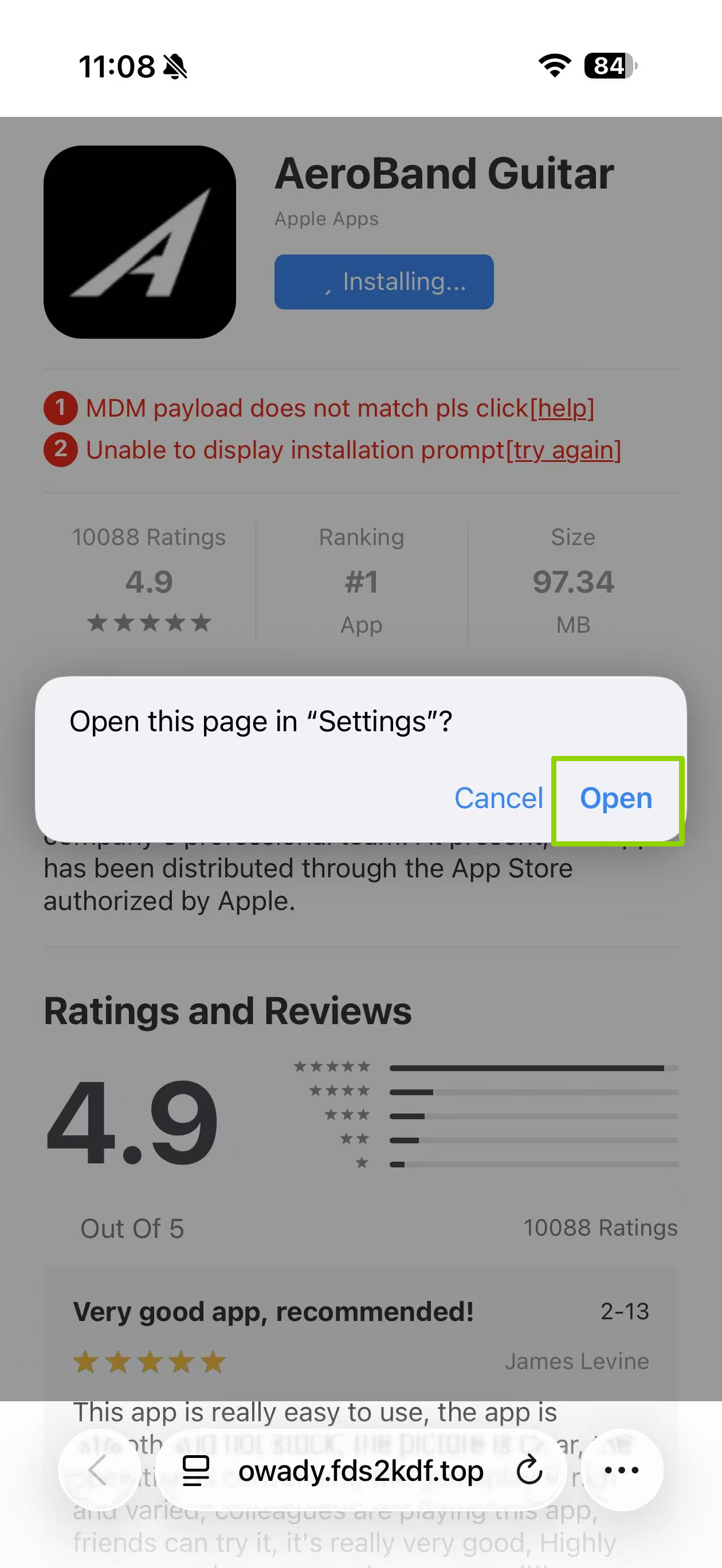Go back to the previous page

pyautogui.click(x=98, y=1471)
